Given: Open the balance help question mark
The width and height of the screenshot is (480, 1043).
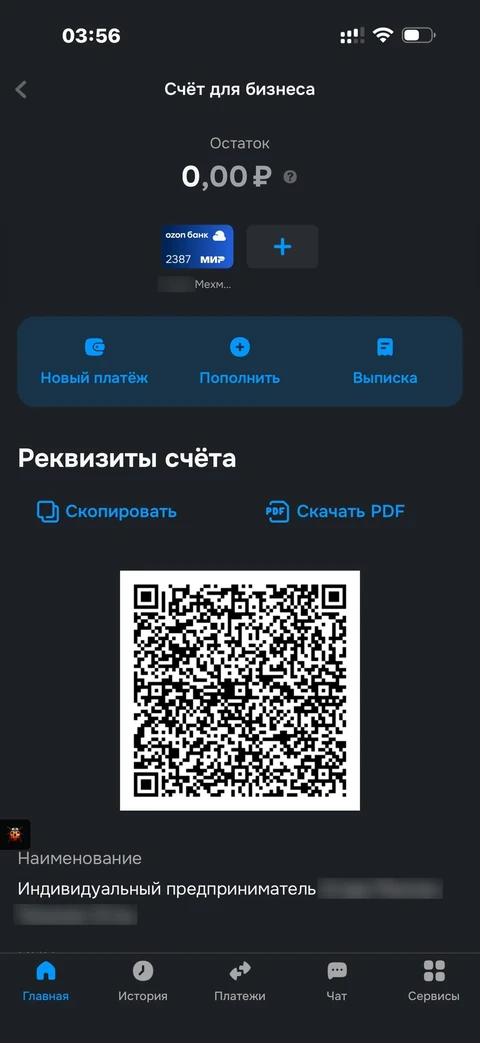Looking at the screenshot, I should [290, 177].
